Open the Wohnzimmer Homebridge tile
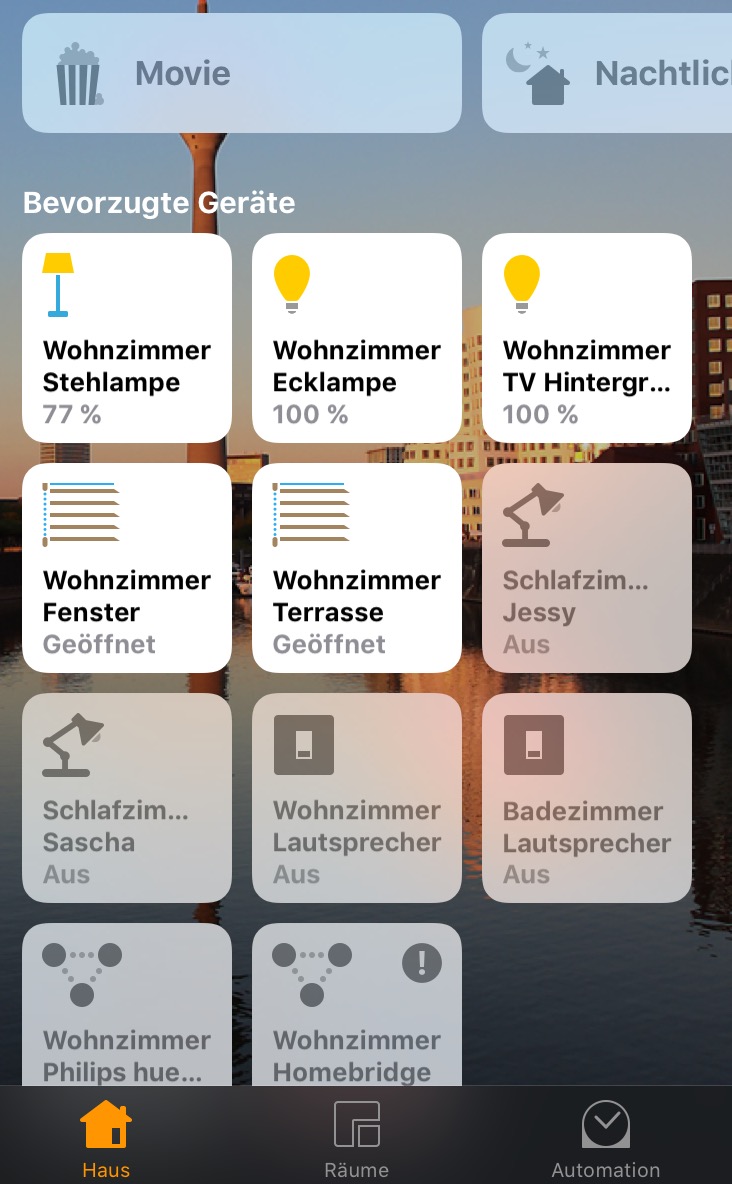 (357, 1005)
